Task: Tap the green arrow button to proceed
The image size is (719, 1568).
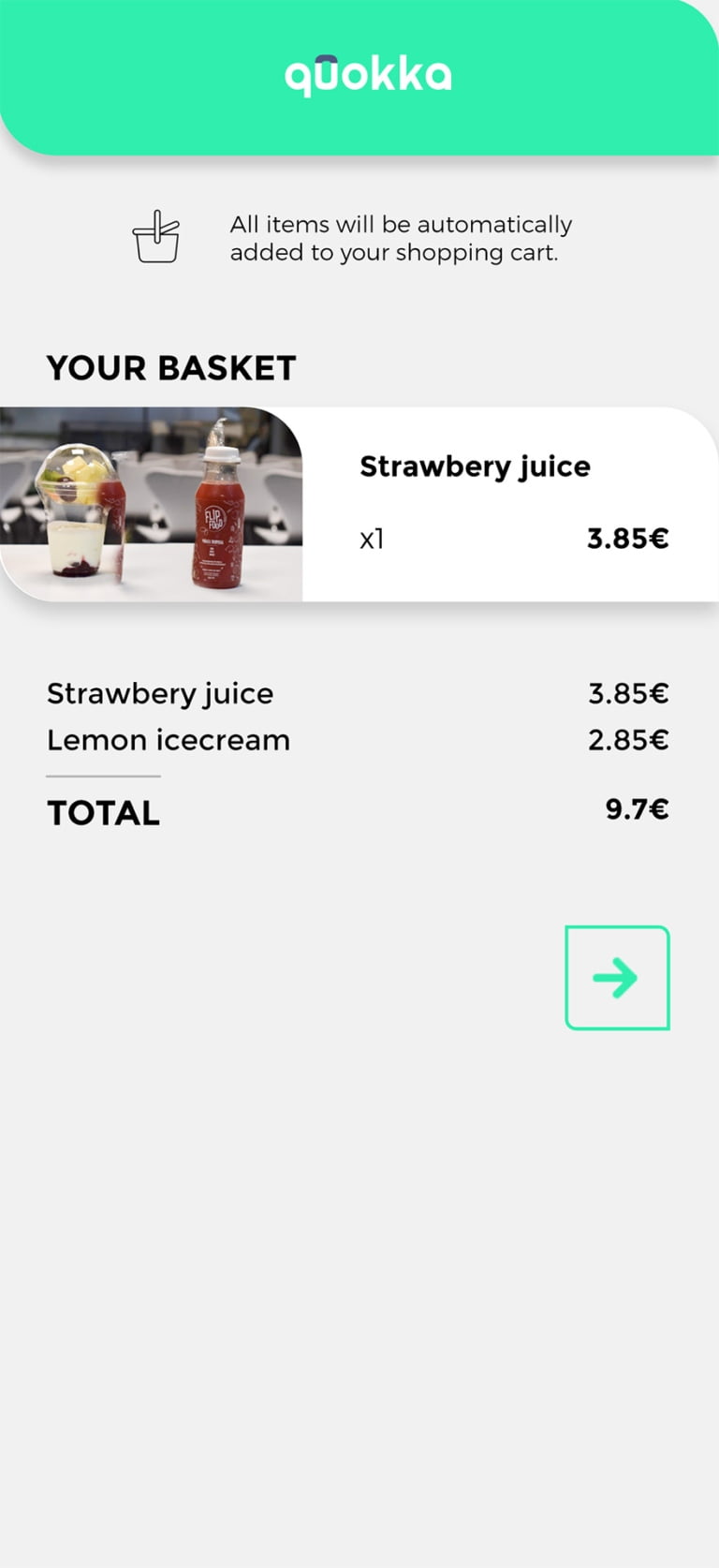Action: (x=617, y=978)
